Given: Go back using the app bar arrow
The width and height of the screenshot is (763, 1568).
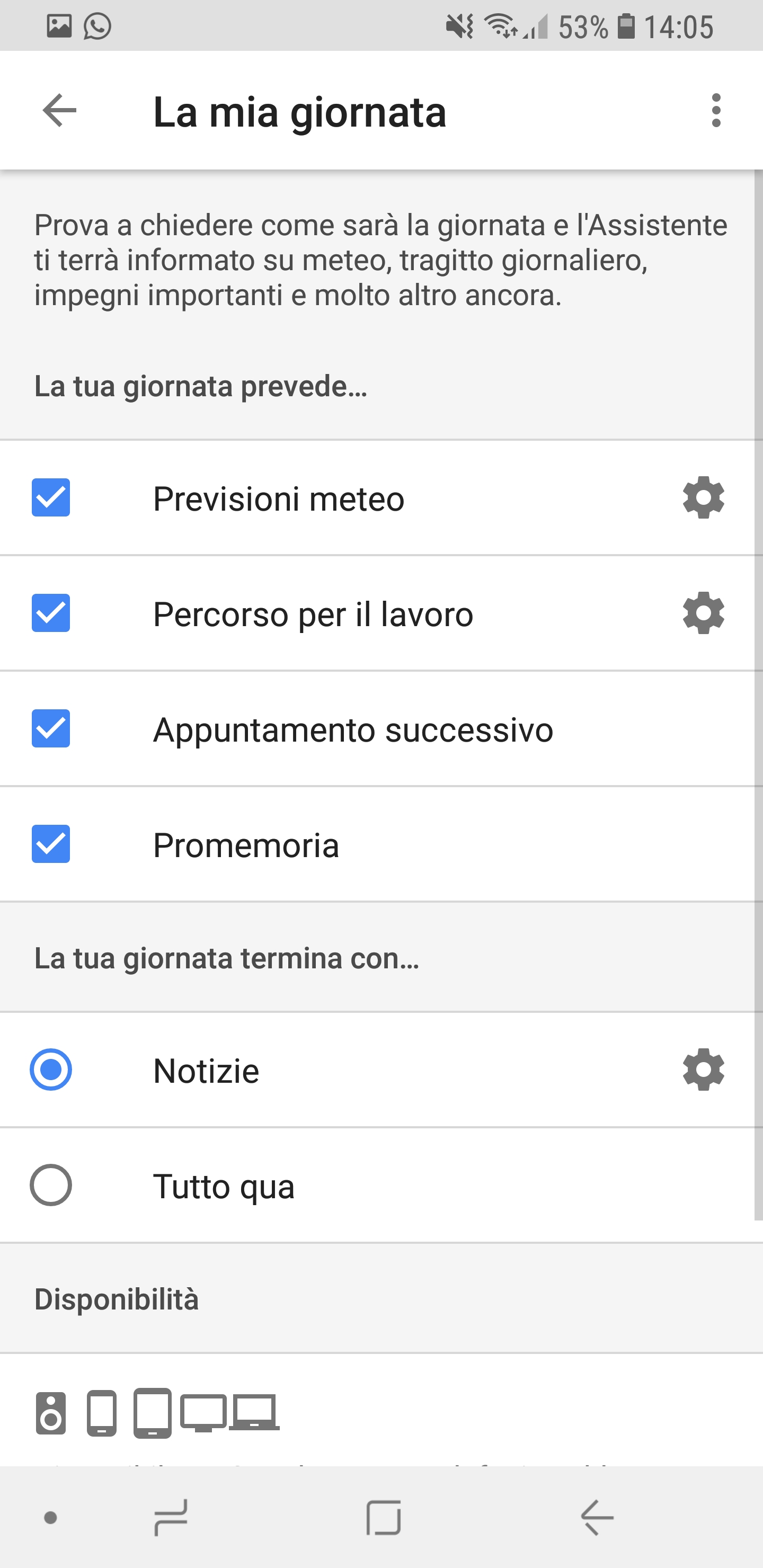Looking at the screenshot, I should 59,110.
